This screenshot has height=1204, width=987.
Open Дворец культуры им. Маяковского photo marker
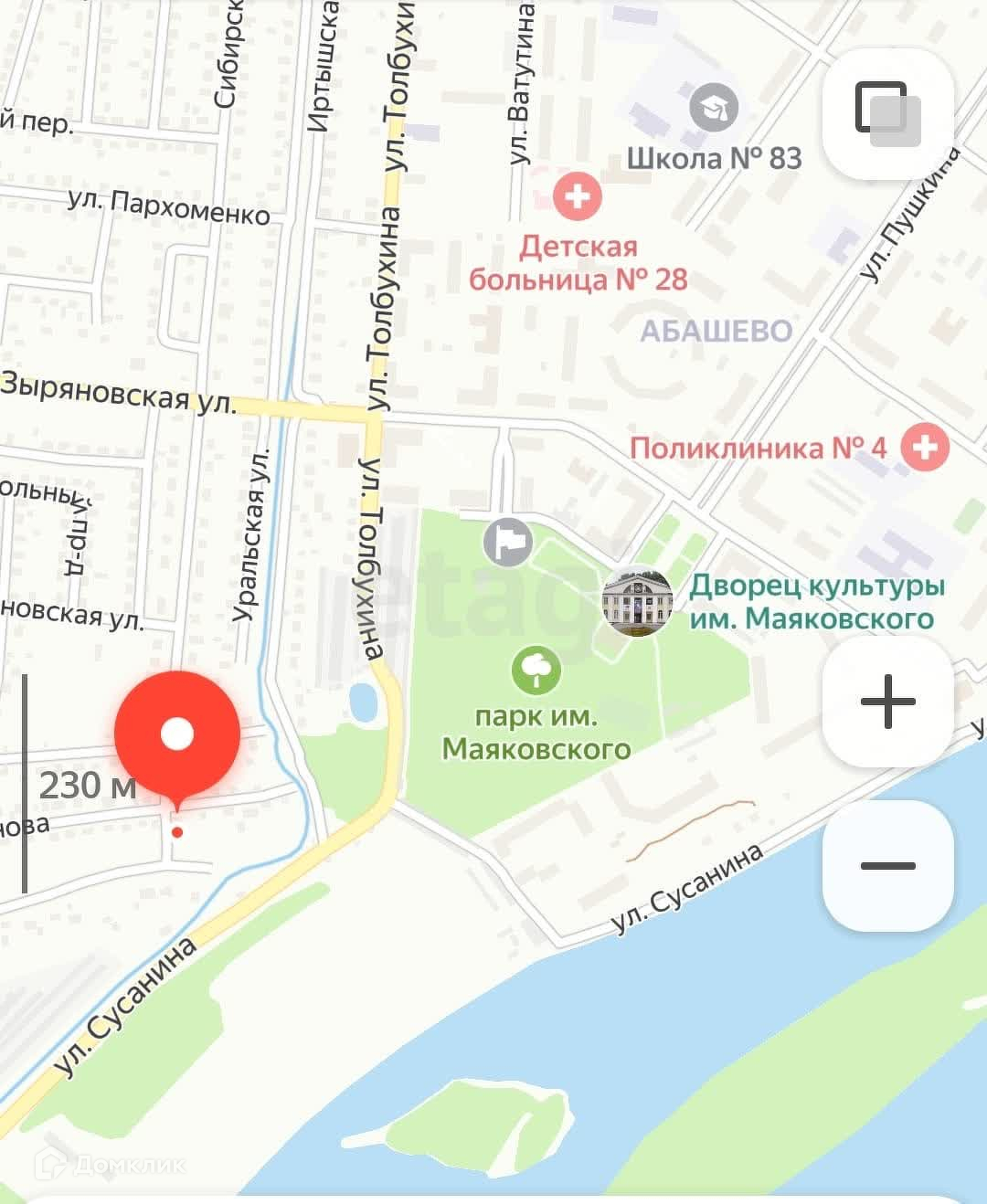point(637,603)
